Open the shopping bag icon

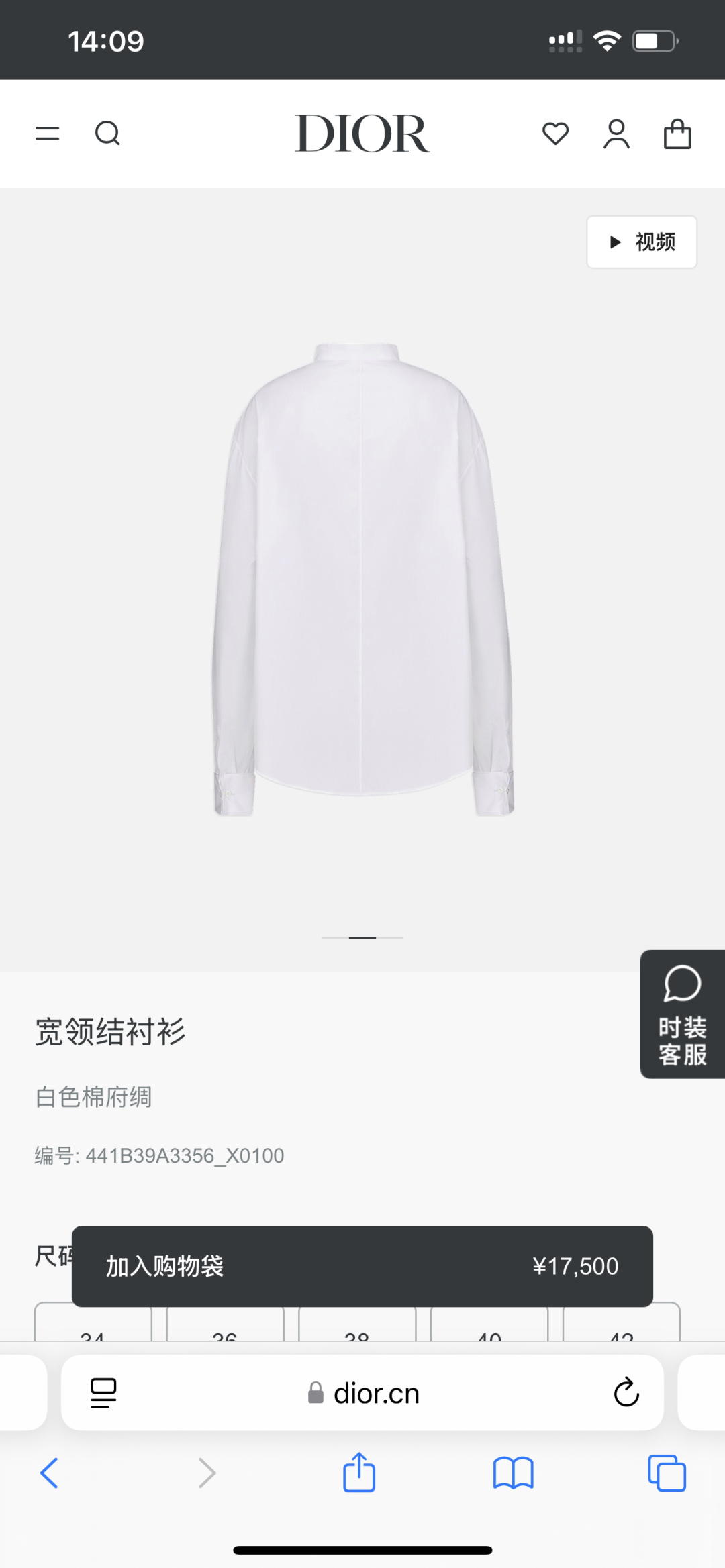click(677, 134)
